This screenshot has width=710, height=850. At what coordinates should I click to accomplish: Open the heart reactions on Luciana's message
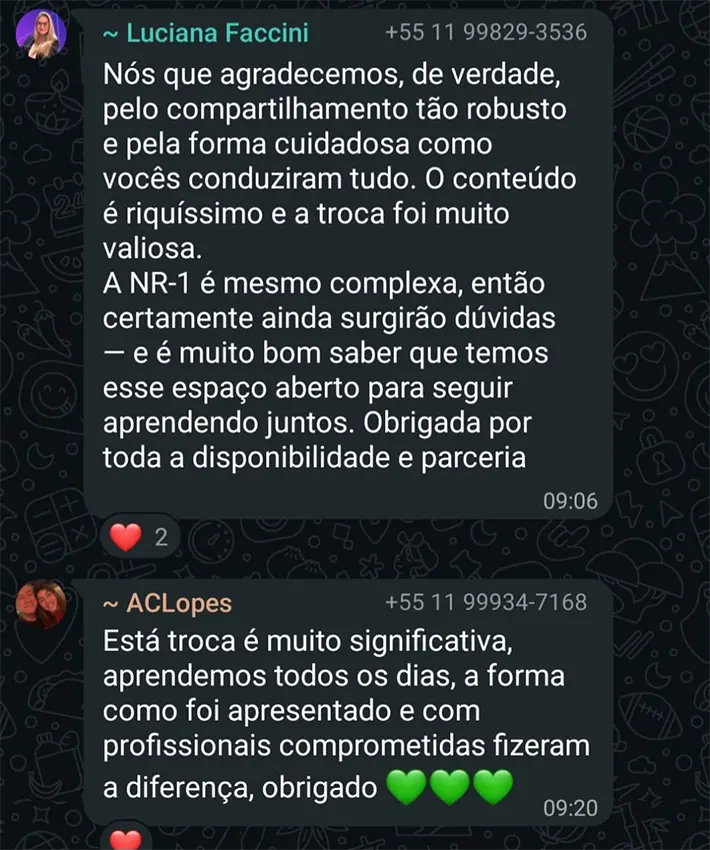coord(140,538)
